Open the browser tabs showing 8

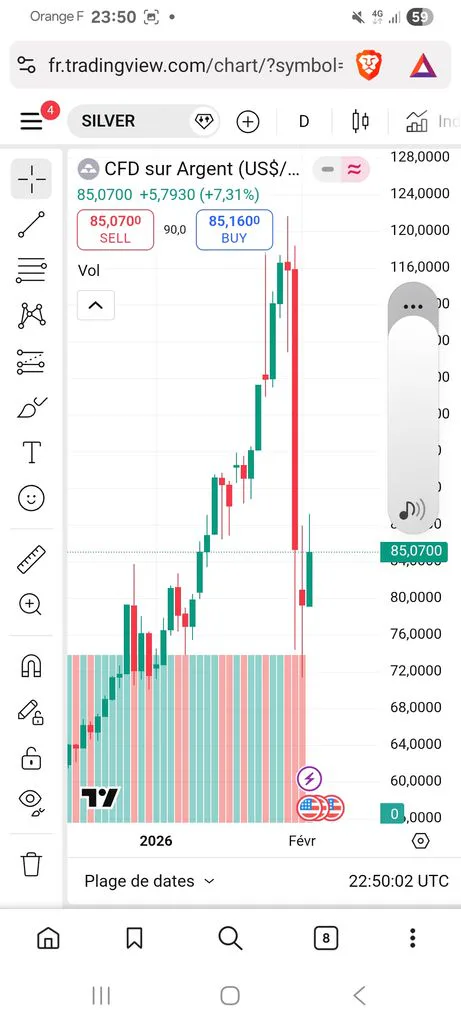pyautogui.click(x=326, y=938)
